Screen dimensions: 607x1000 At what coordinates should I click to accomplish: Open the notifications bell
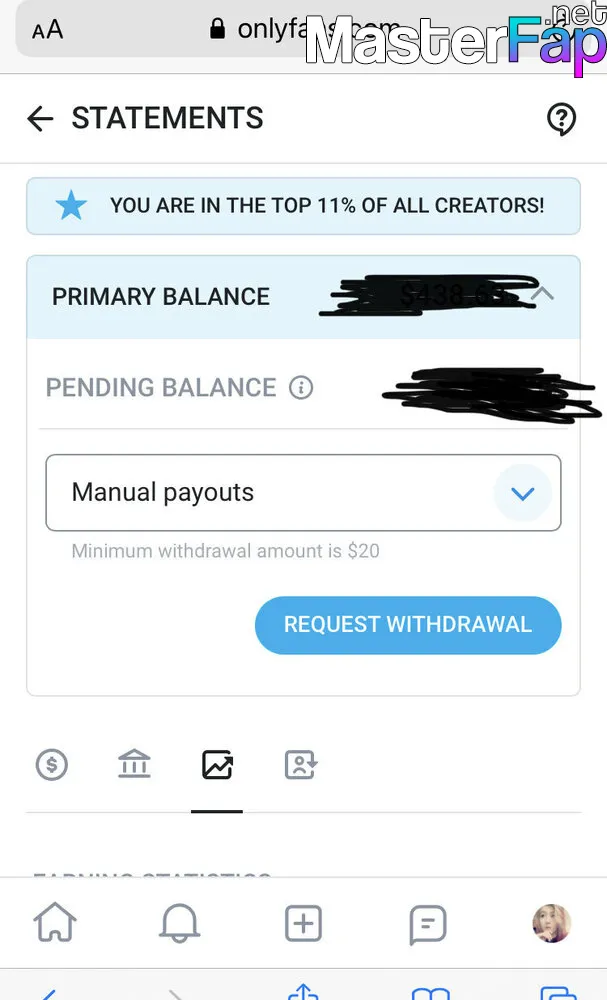point(179,923)
